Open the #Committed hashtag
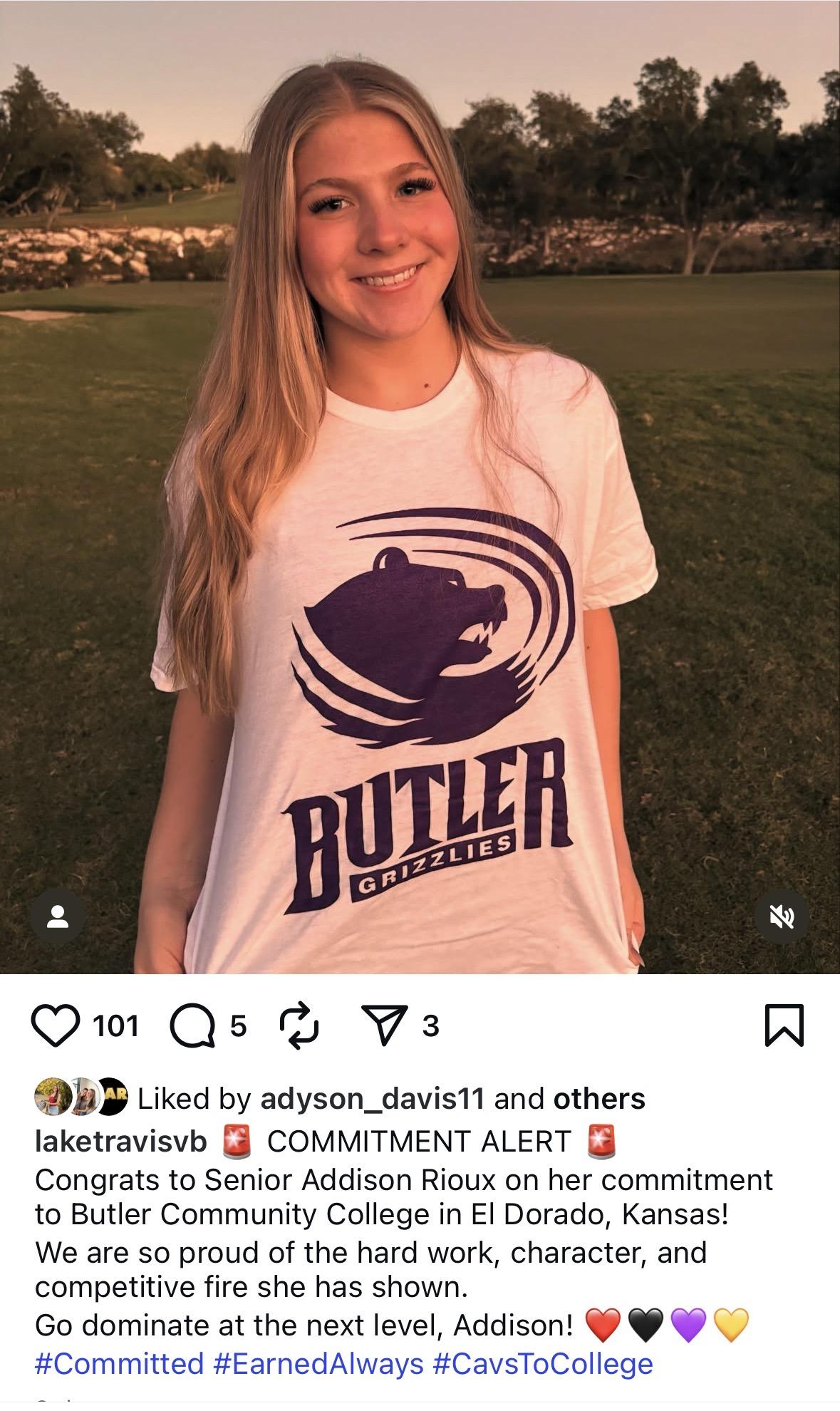This screenshot has height=1411, width=840. [x=119, y=1363]
